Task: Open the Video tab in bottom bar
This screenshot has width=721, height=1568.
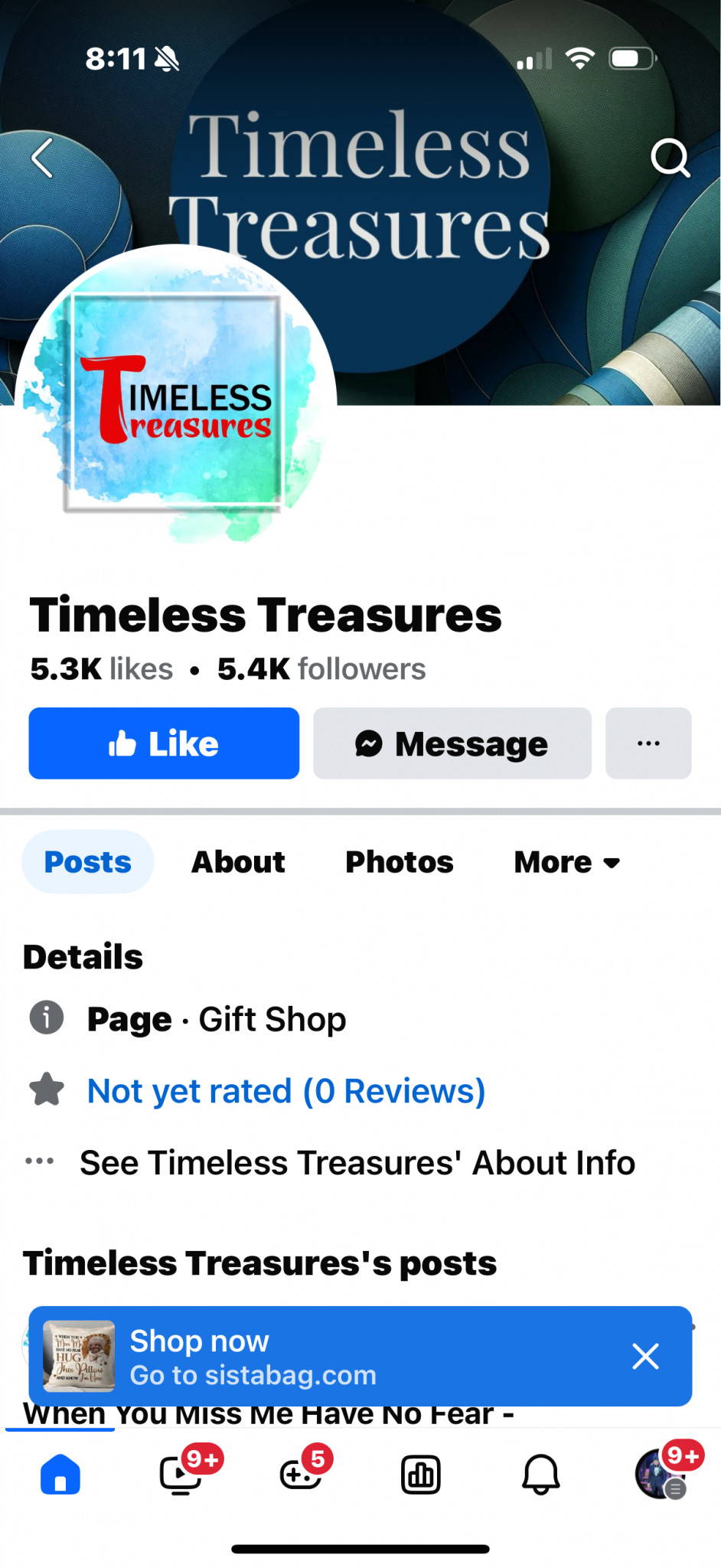Action: coord(181,1475)
